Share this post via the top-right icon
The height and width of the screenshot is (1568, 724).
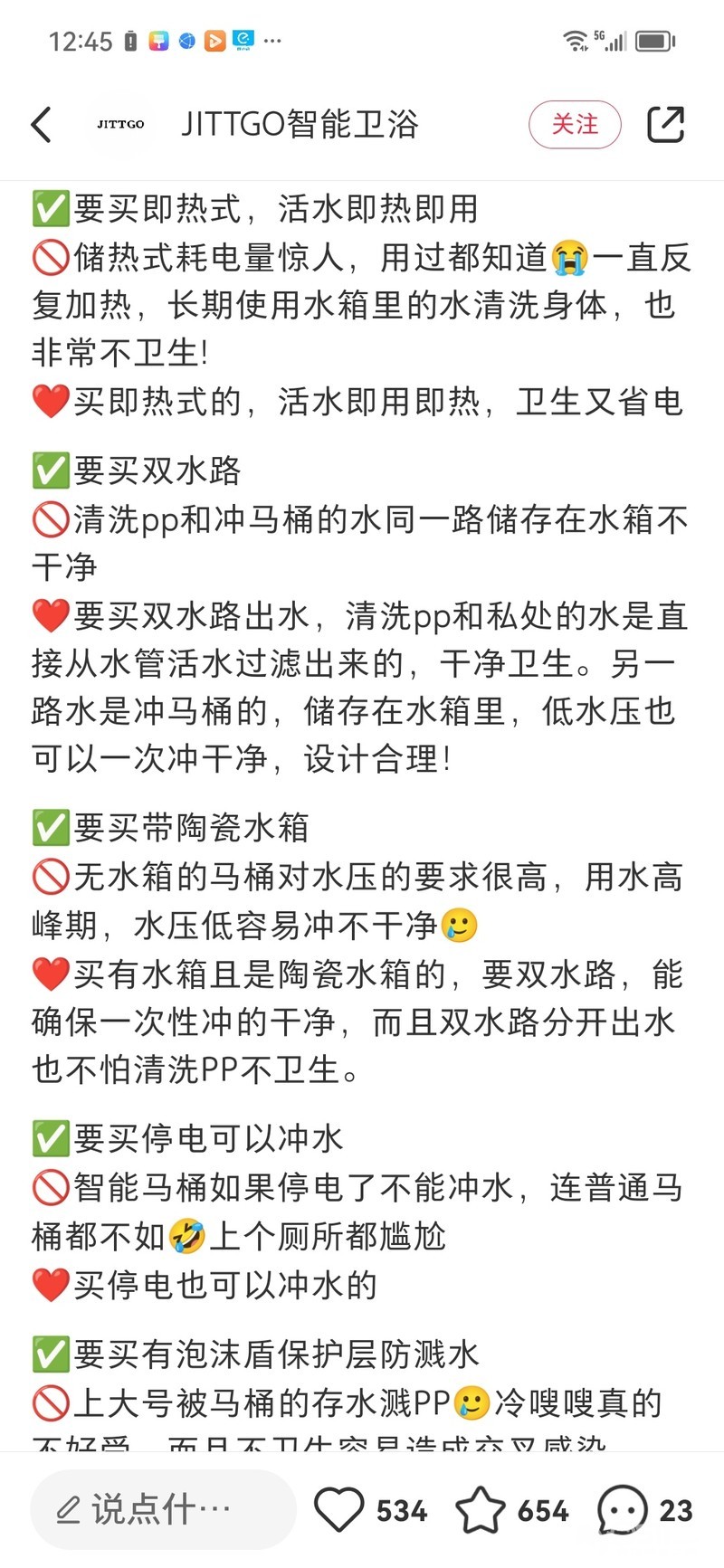(665, 125)
